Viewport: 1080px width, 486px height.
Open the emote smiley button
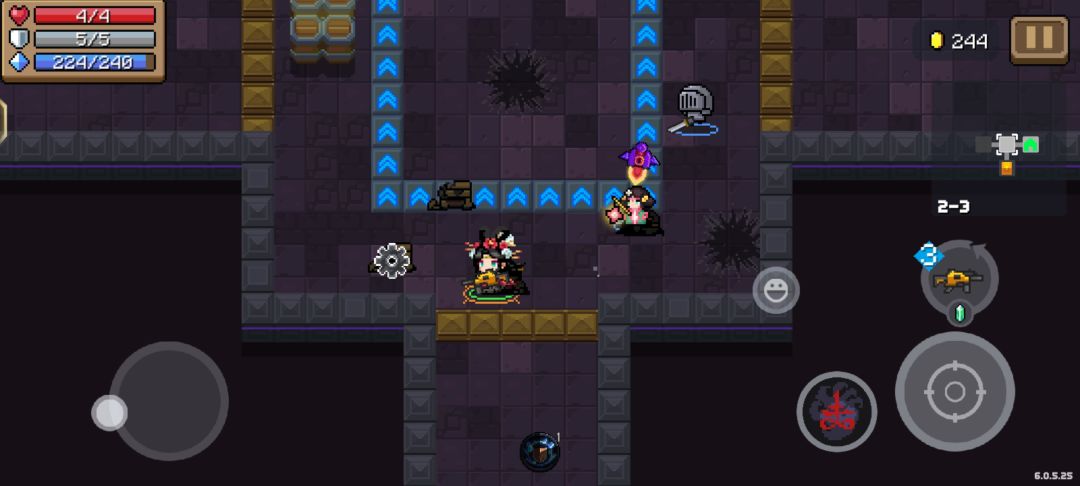(776, 290)
